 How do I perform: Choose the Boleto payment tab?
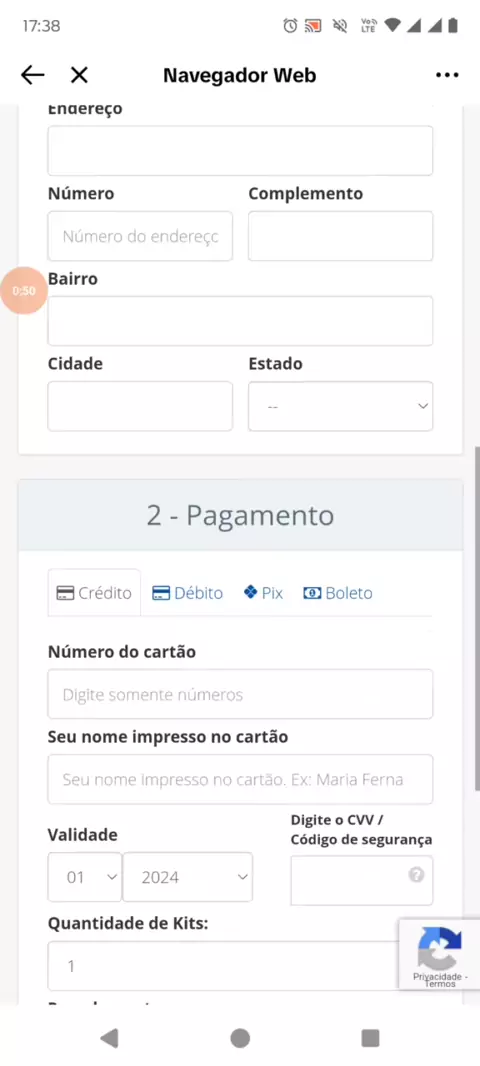tap(338, 593)
